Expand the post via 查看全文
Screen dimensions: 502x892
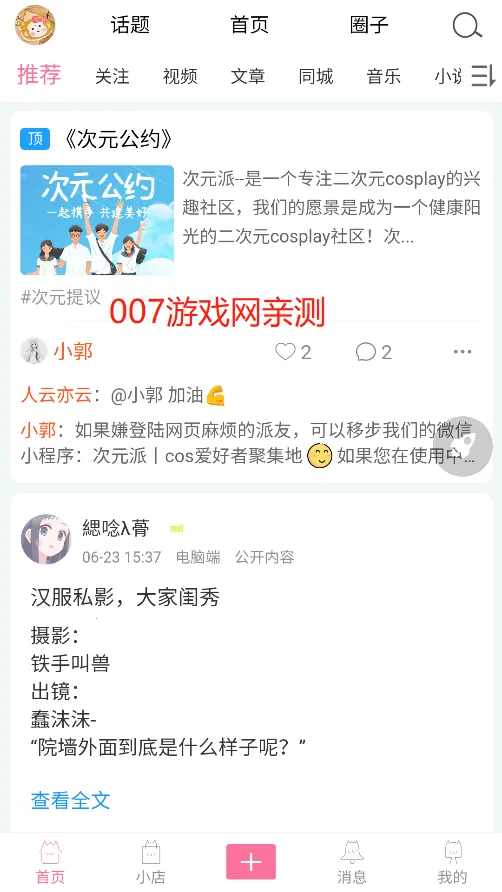click(x=70, y=800)
